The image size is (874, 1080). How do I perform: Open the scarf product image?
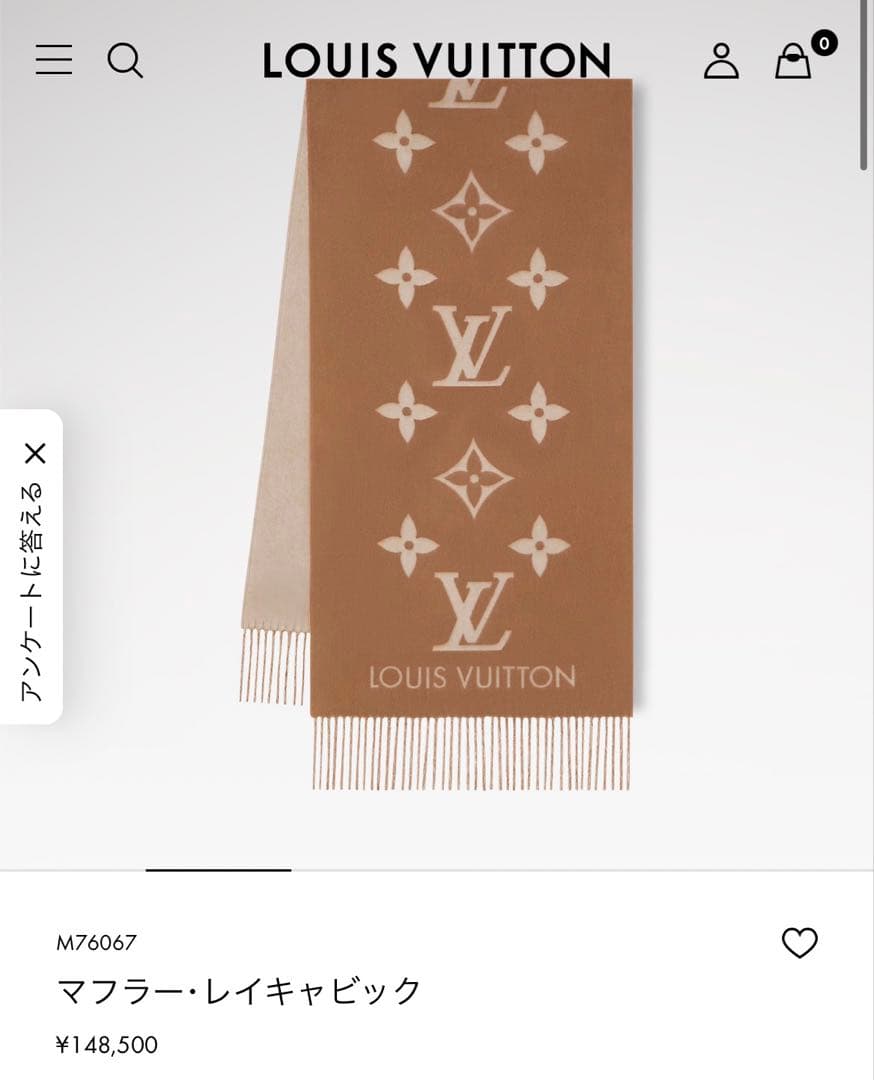coord(437,435)
